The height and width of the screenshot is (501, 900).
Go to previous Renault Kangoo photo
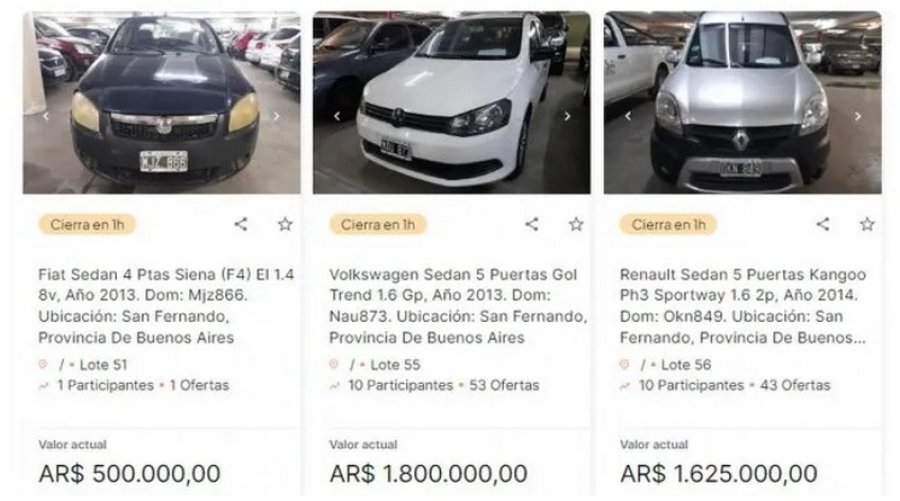point(627,116)
